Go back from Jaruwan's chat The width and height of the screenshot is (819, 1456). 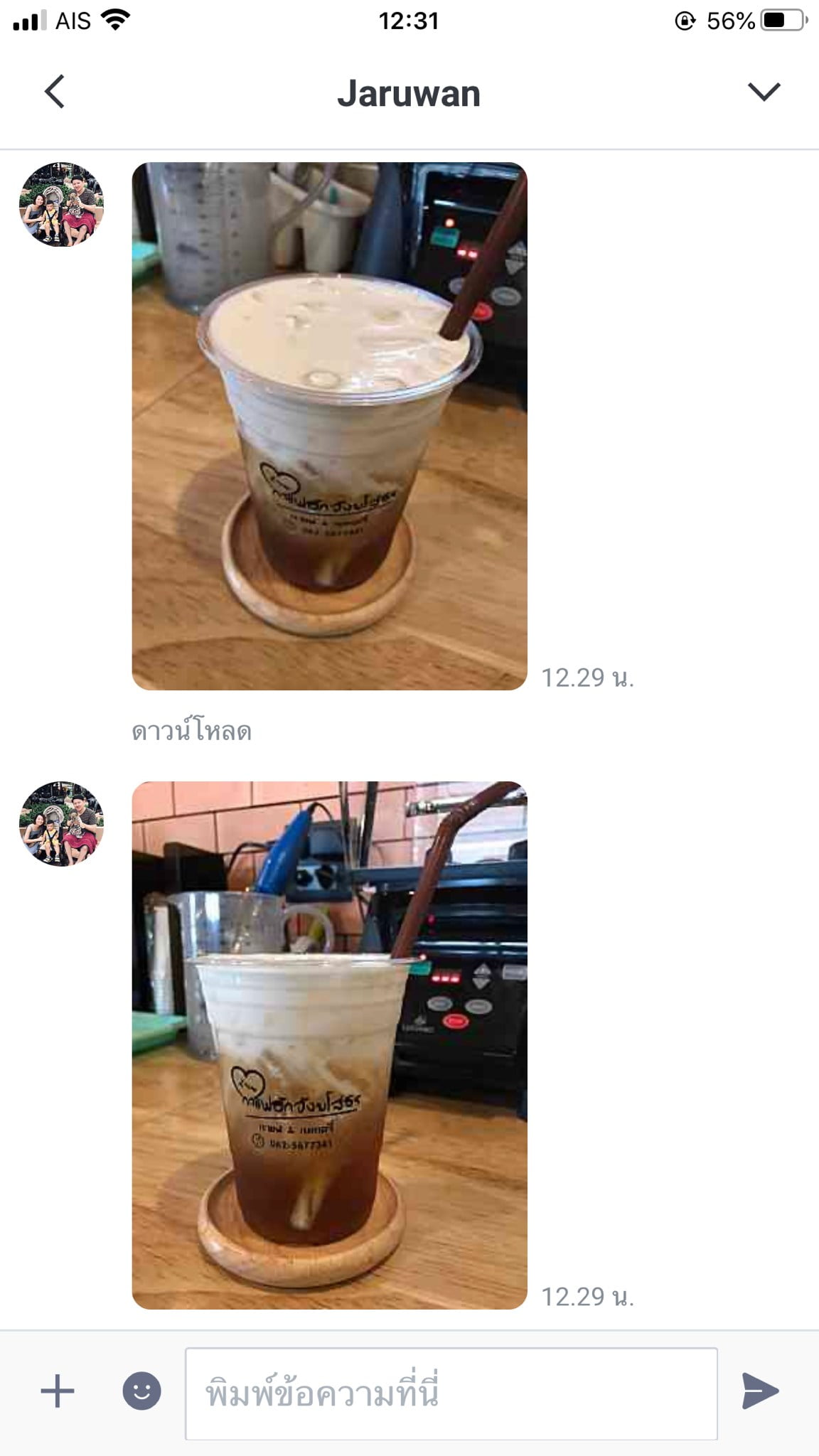(55, 92)
